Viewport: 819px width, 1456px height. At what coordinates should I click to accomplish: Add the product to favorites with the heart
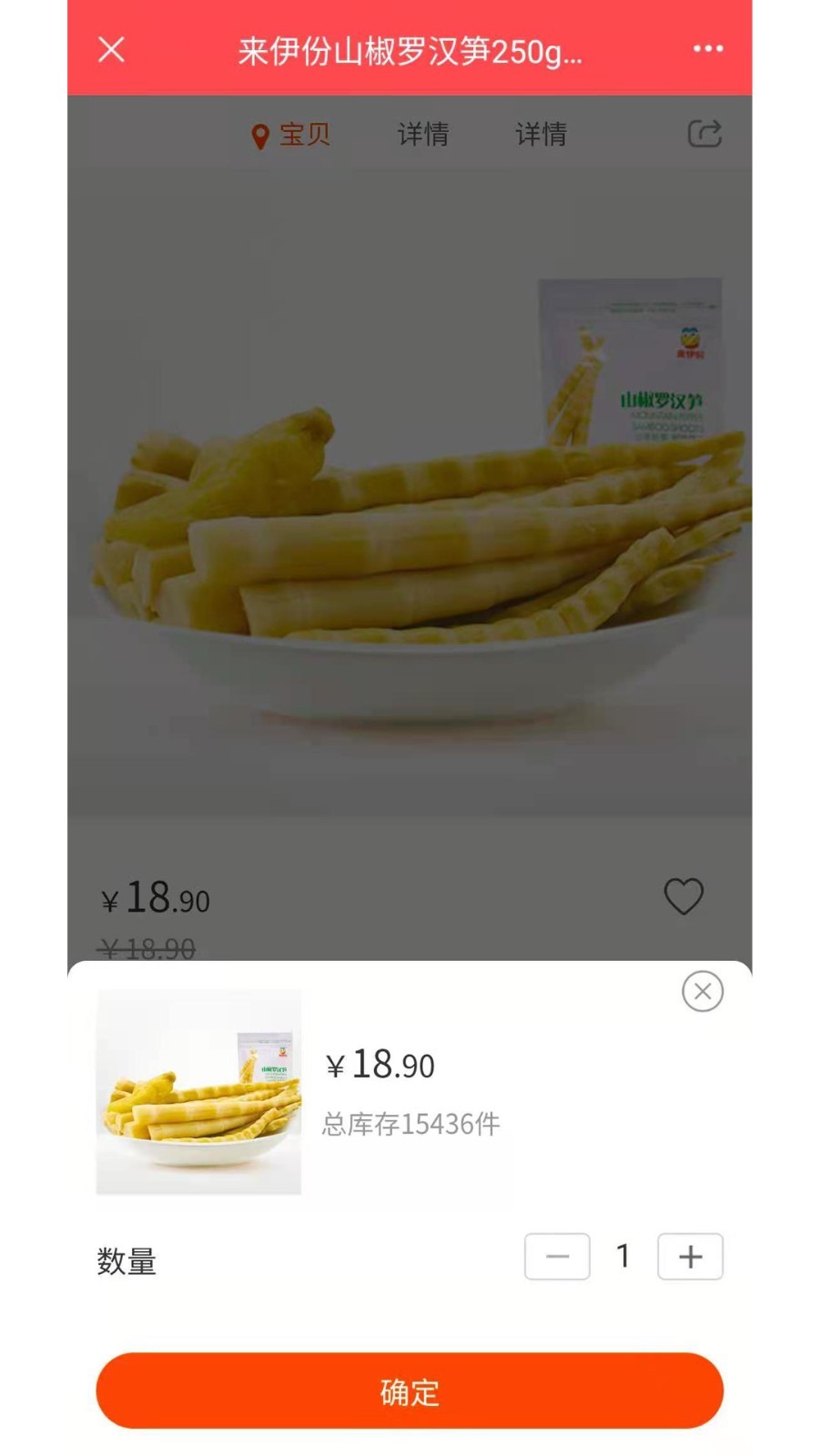[683, 896]
